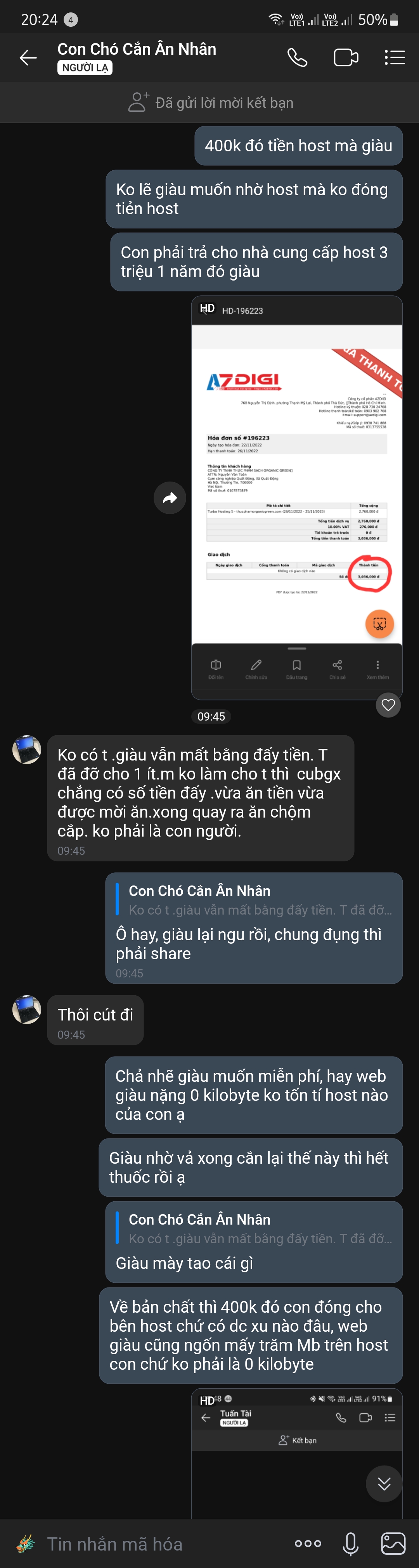This screenshot has width=419, height=1568.
Task: Open the sticker picker
Action: (26, 1544)
